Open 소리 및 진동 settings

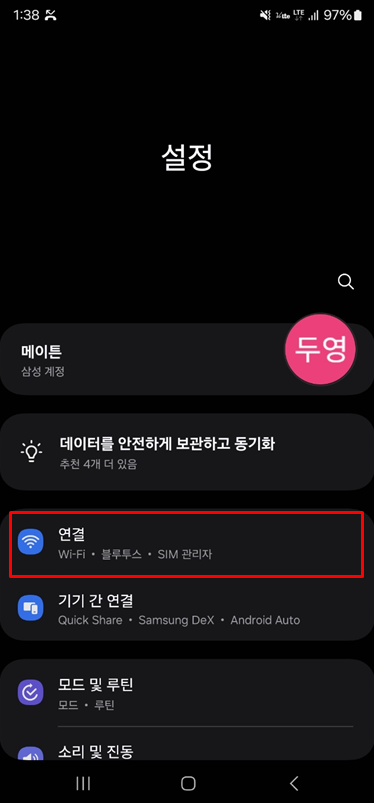[x=187, y=744]
